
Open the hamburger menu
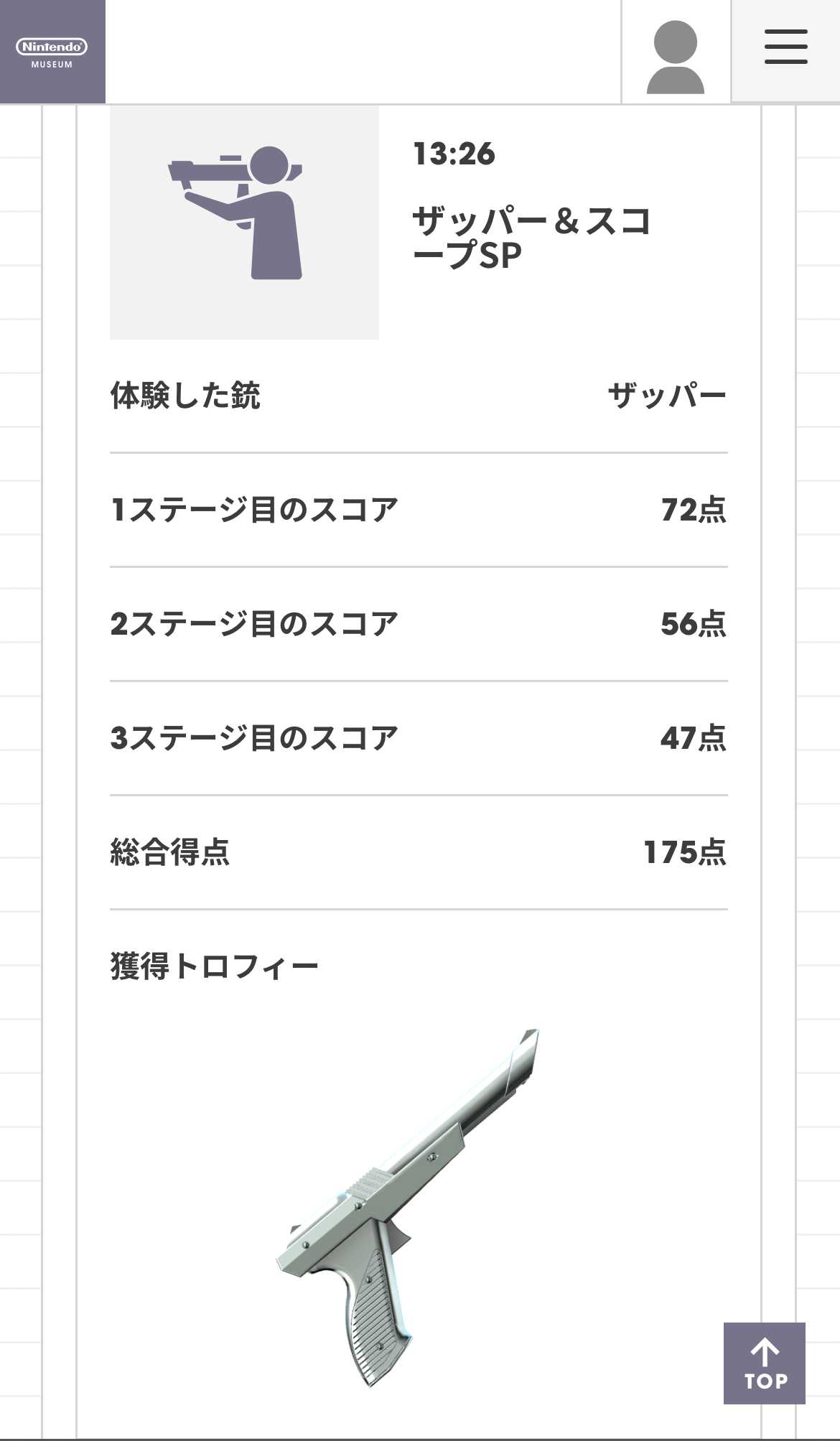tap(785, 48)
